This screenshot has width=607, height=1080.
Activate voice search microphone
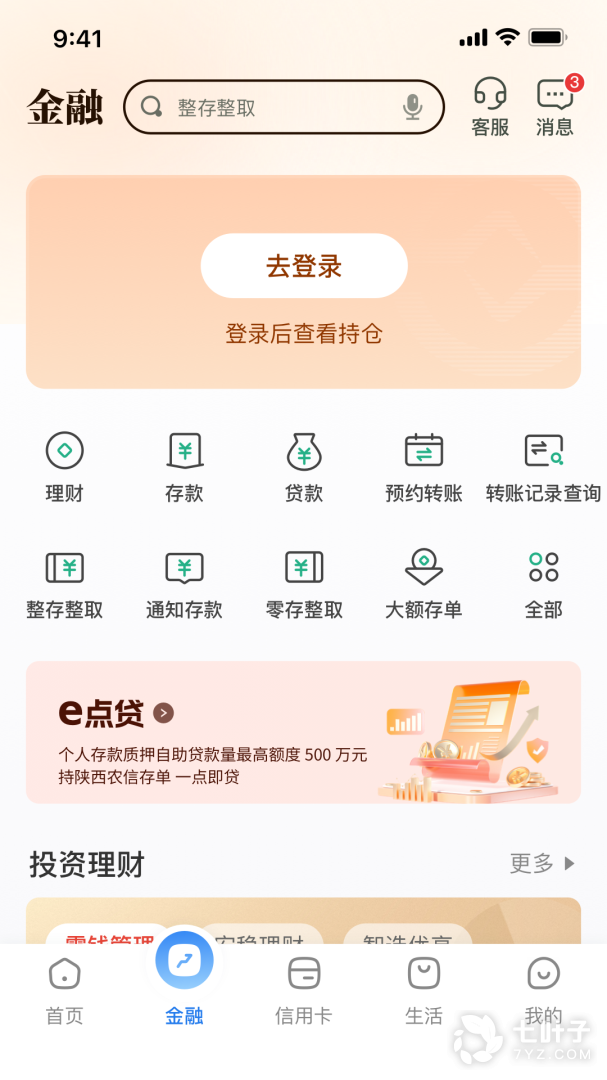click(412, 107)
